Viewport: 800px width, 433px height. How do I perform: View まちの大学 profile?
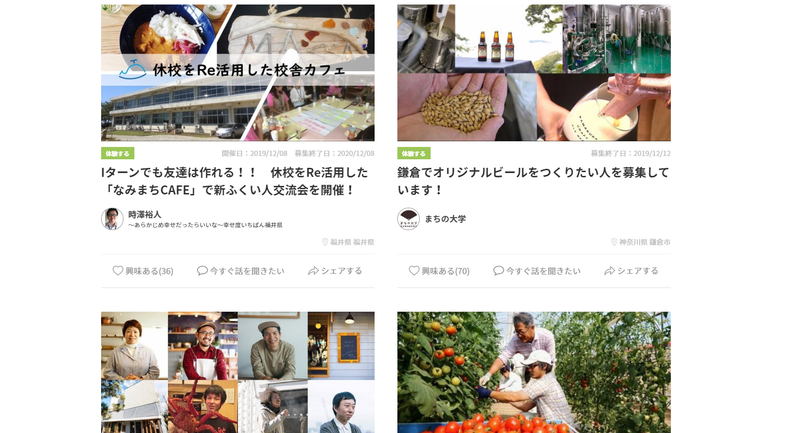click(x=445, y=219)
